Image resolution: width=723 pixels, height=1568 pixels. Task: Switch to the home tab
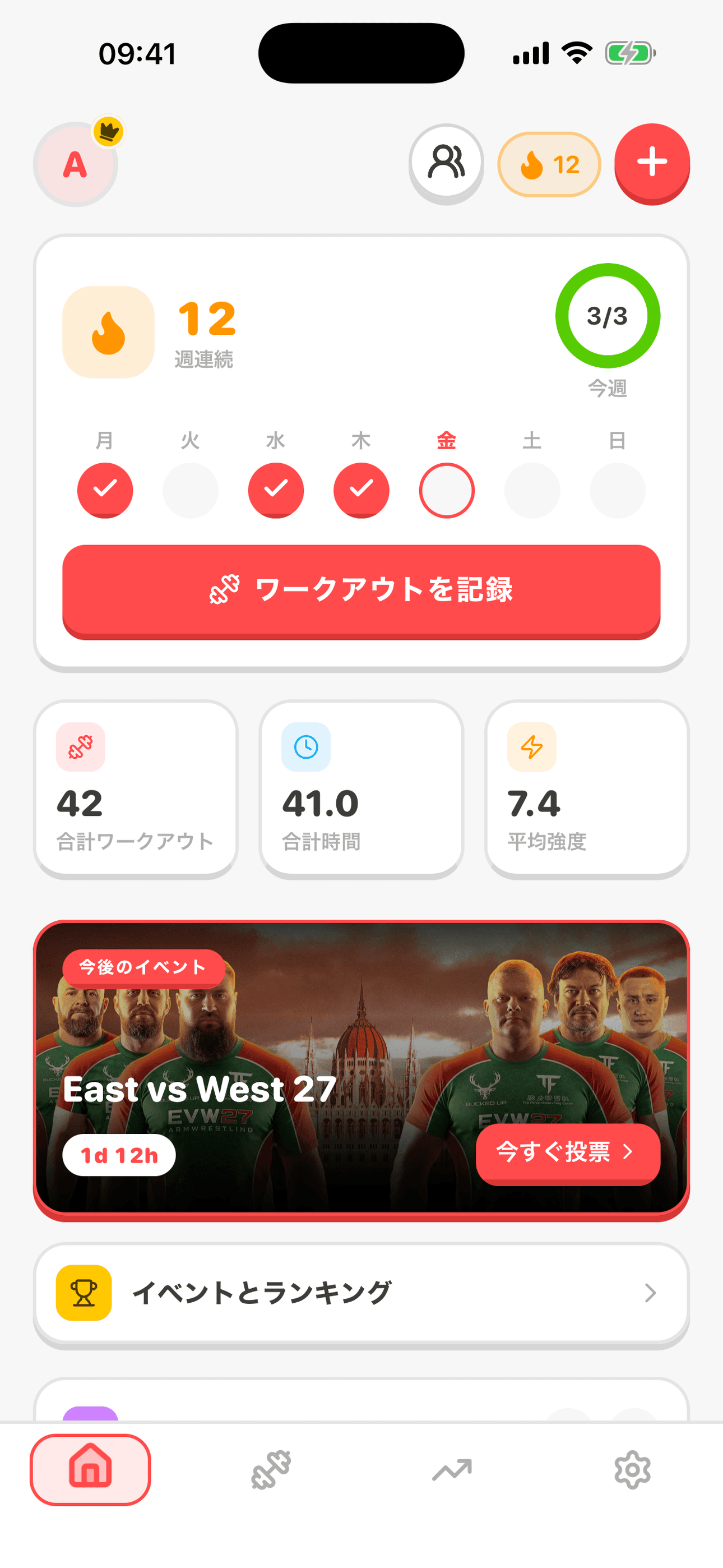click(90, 1469)
